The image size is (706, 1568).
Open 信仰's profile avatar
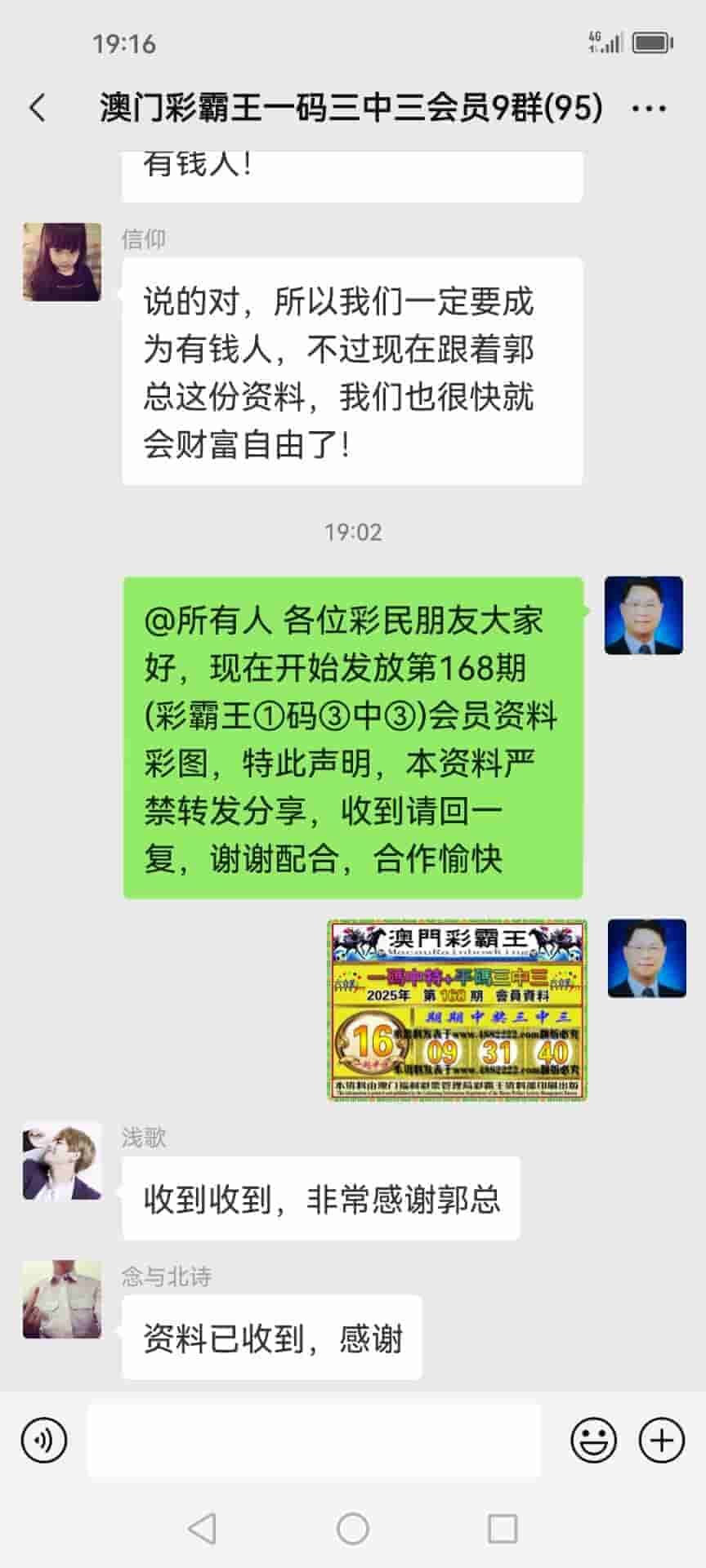coord(62,262)
